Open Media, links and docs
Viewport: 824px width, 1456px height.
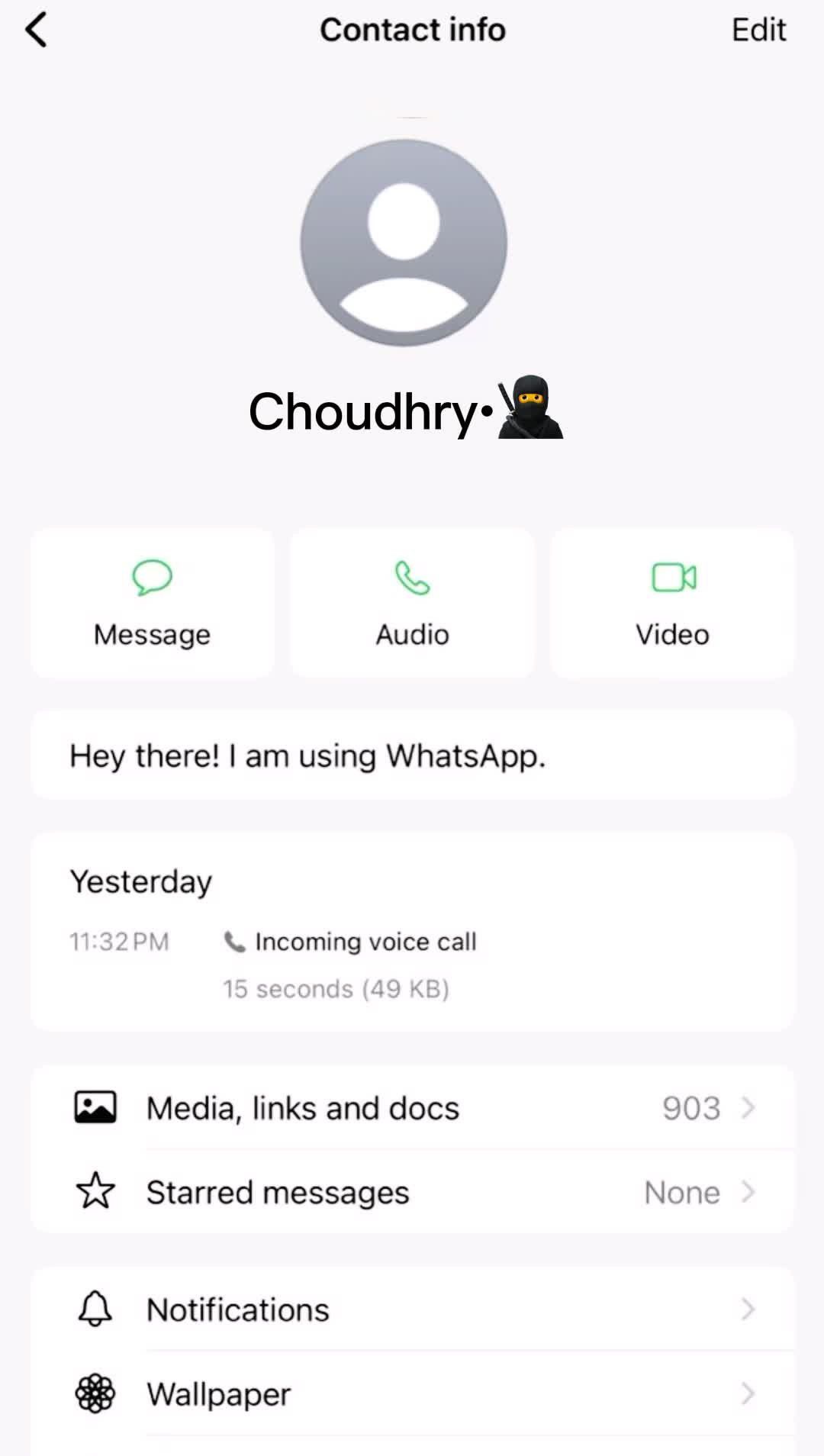[412, 1107]
